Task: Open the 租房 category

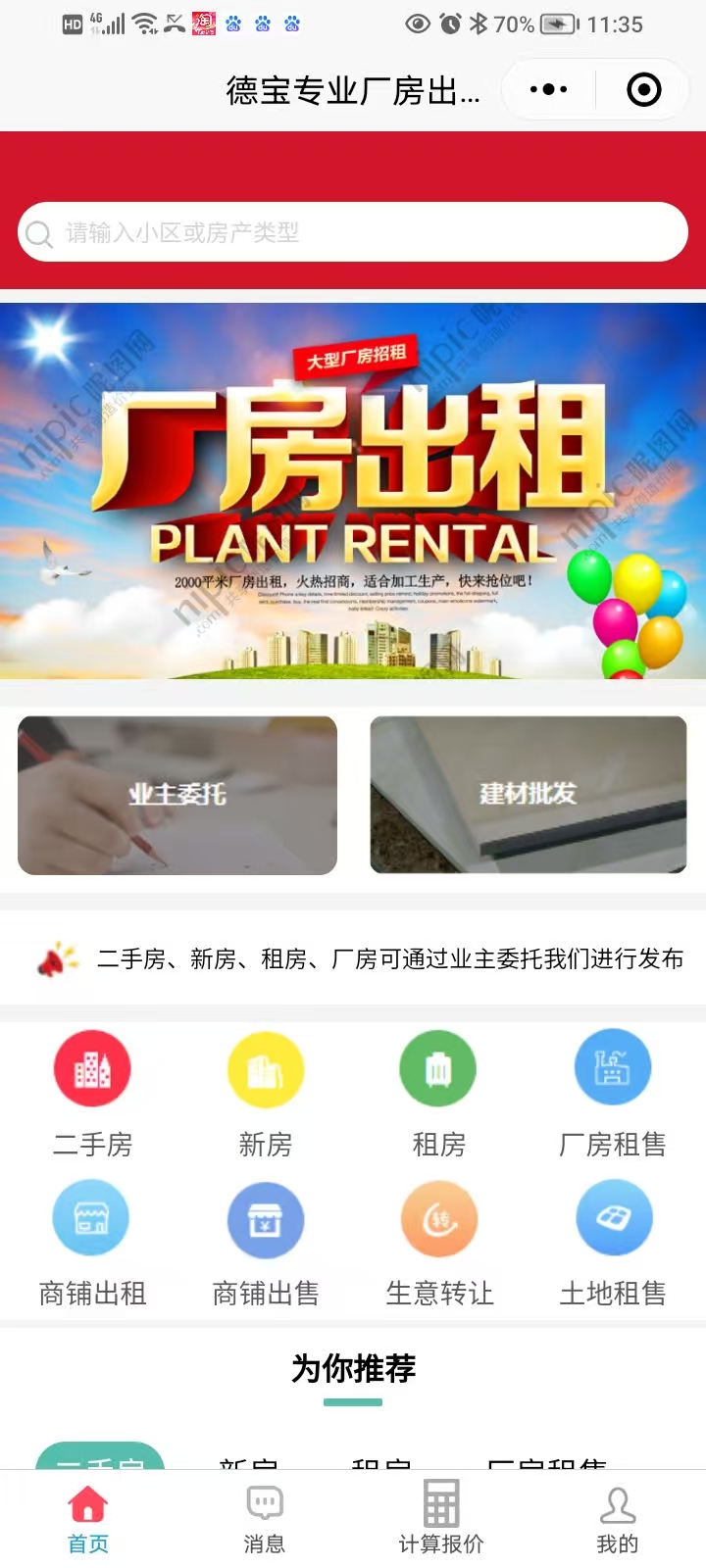Action: point(438,1090)
